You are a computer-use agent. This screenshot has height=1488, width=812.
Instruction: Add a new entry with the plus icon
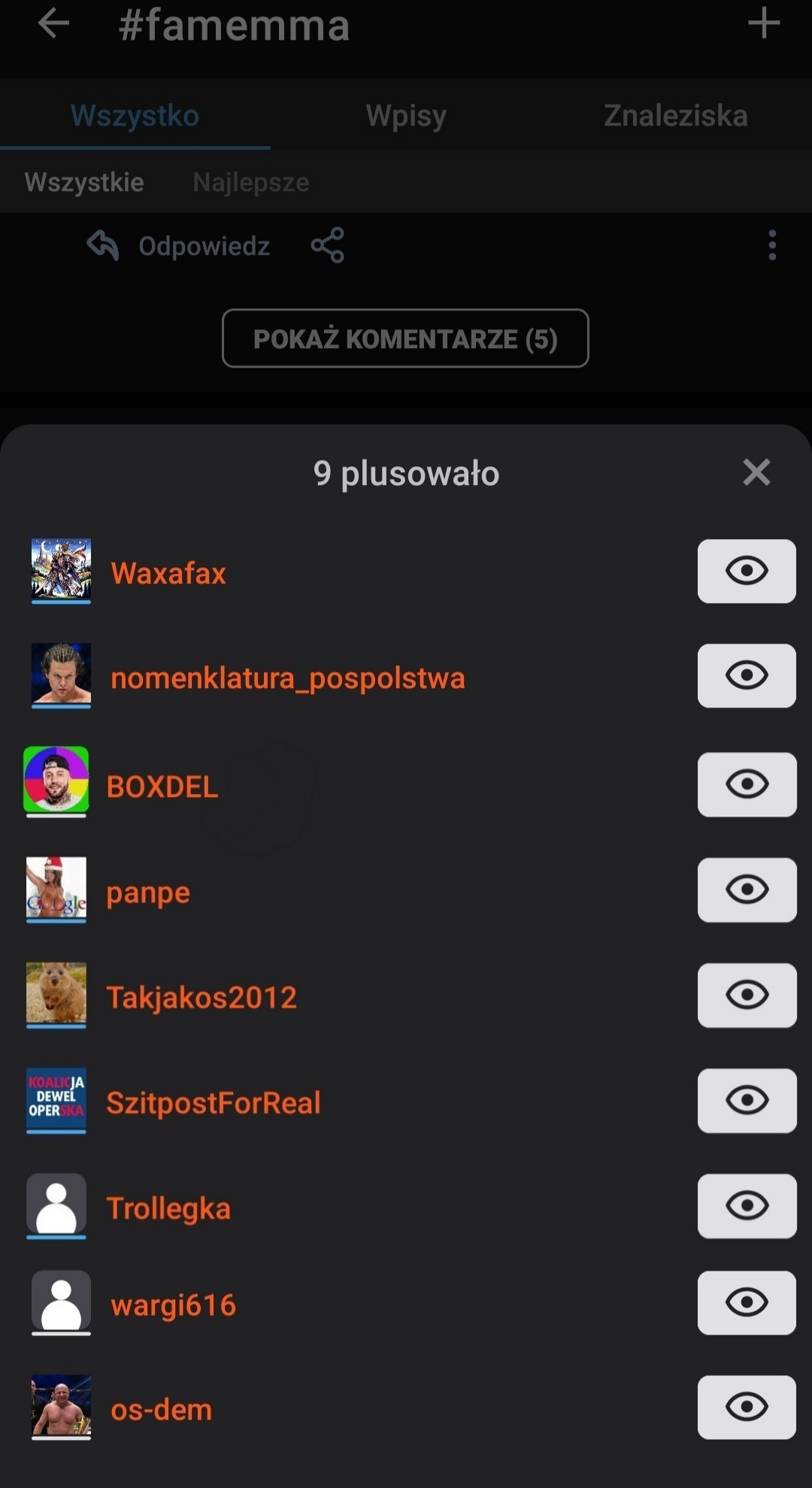763,23
